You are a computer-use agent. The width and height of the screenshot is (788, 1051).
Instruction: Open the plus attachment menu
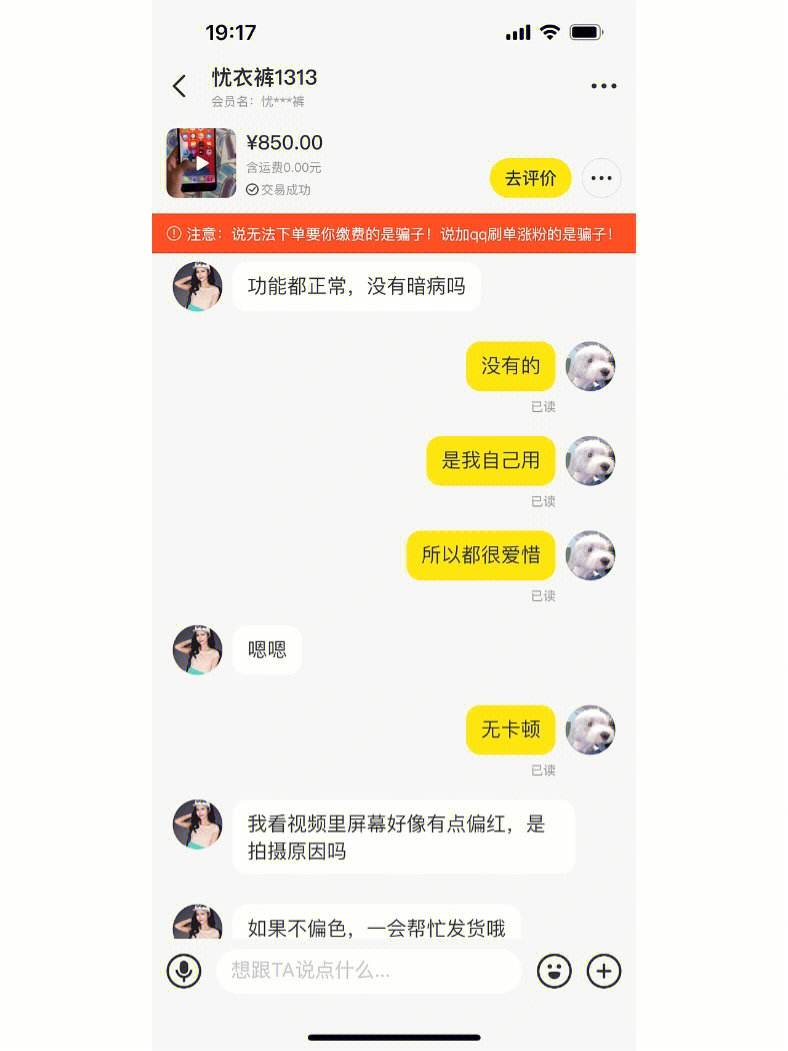[x=604, y=971]
